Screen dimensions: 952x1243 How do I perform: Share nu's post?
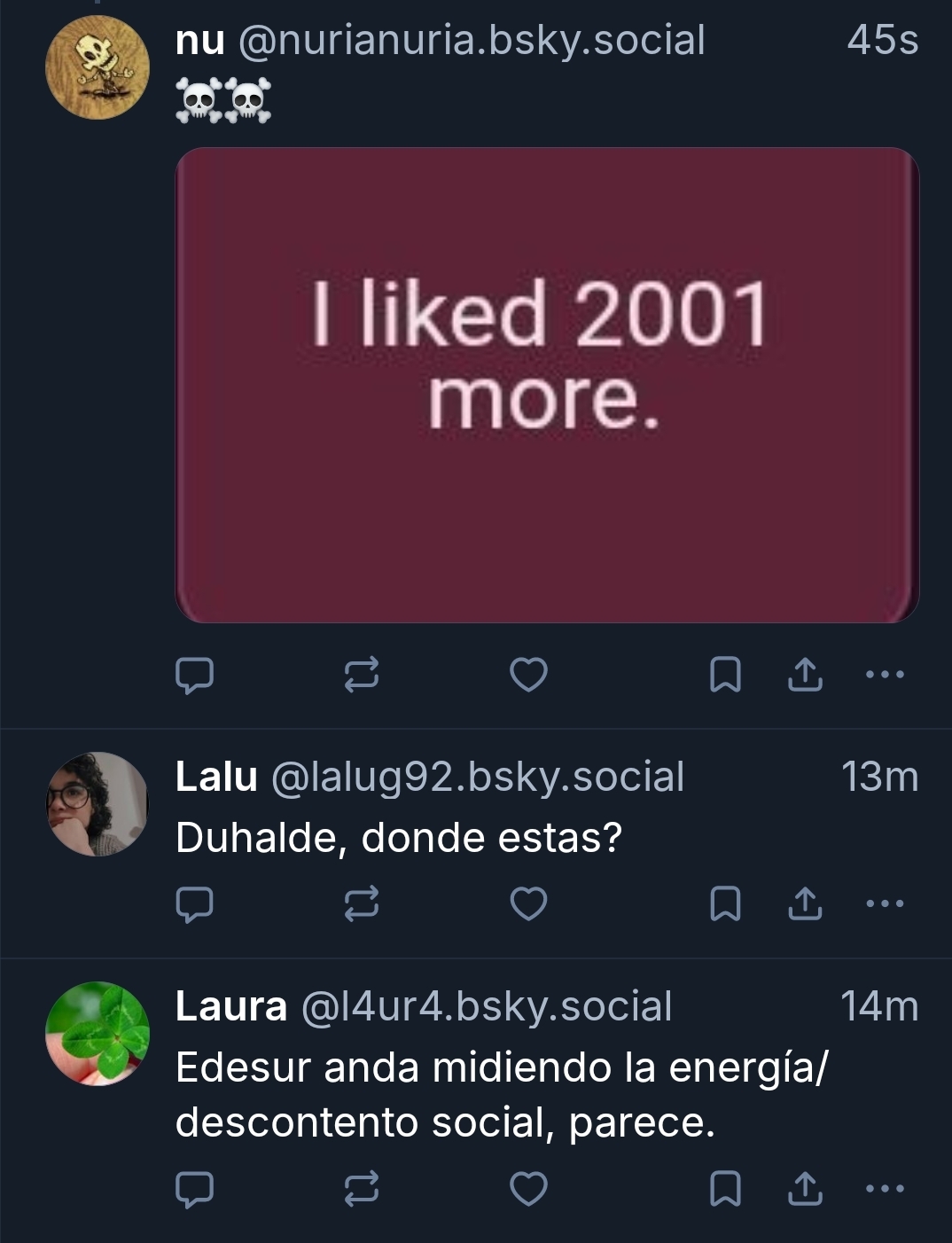(x=805, y=675)
